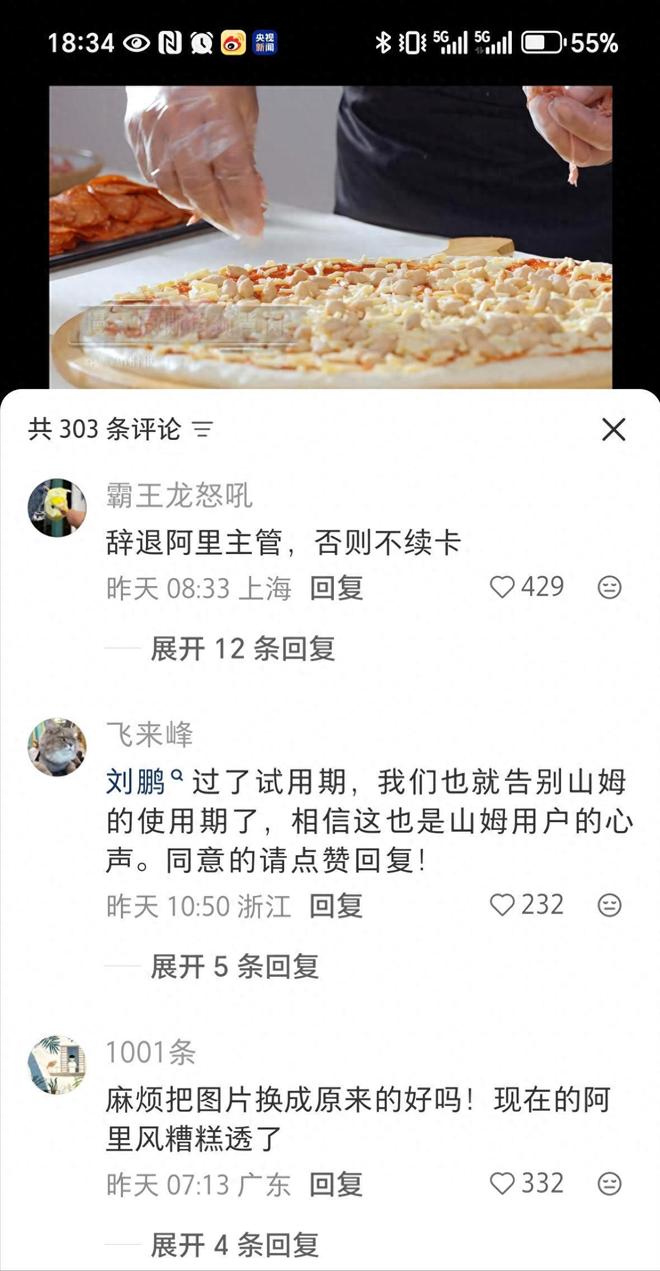Open the comment sort options icon

point(203,430)
